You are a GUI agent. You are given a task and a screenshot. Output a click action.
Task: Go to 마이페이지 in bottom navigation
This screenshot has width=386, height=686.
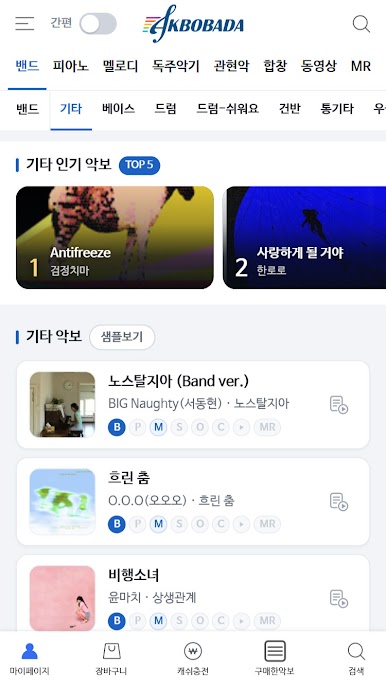click(29, 658)
